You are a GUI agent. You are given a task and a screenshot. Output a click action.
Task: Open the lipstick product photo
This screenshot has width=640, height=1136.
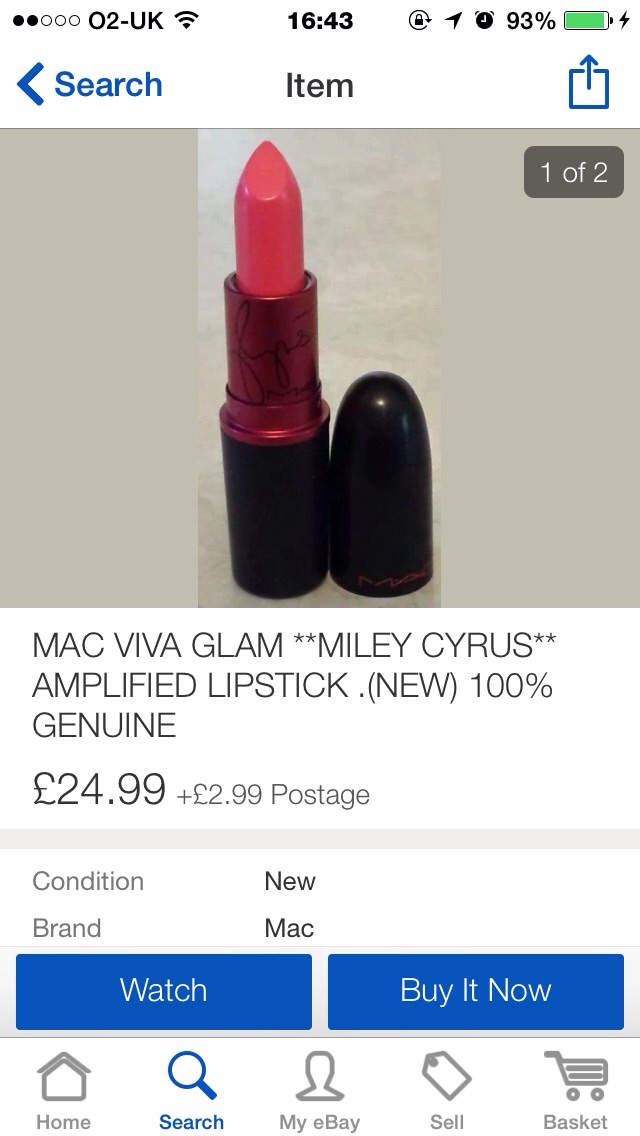point(319,368)
